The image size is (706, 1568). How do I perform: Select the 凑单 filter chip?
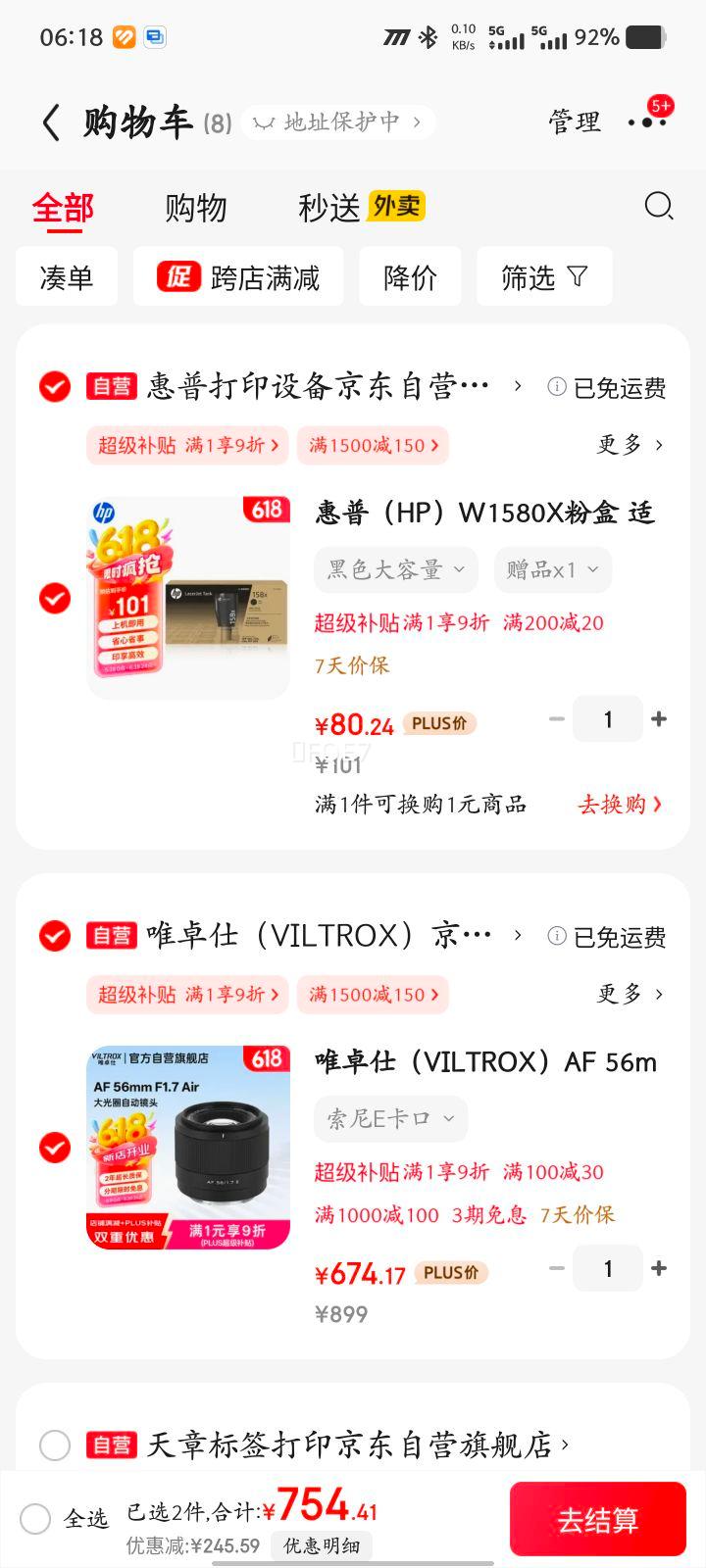click(x=67, y=276)
